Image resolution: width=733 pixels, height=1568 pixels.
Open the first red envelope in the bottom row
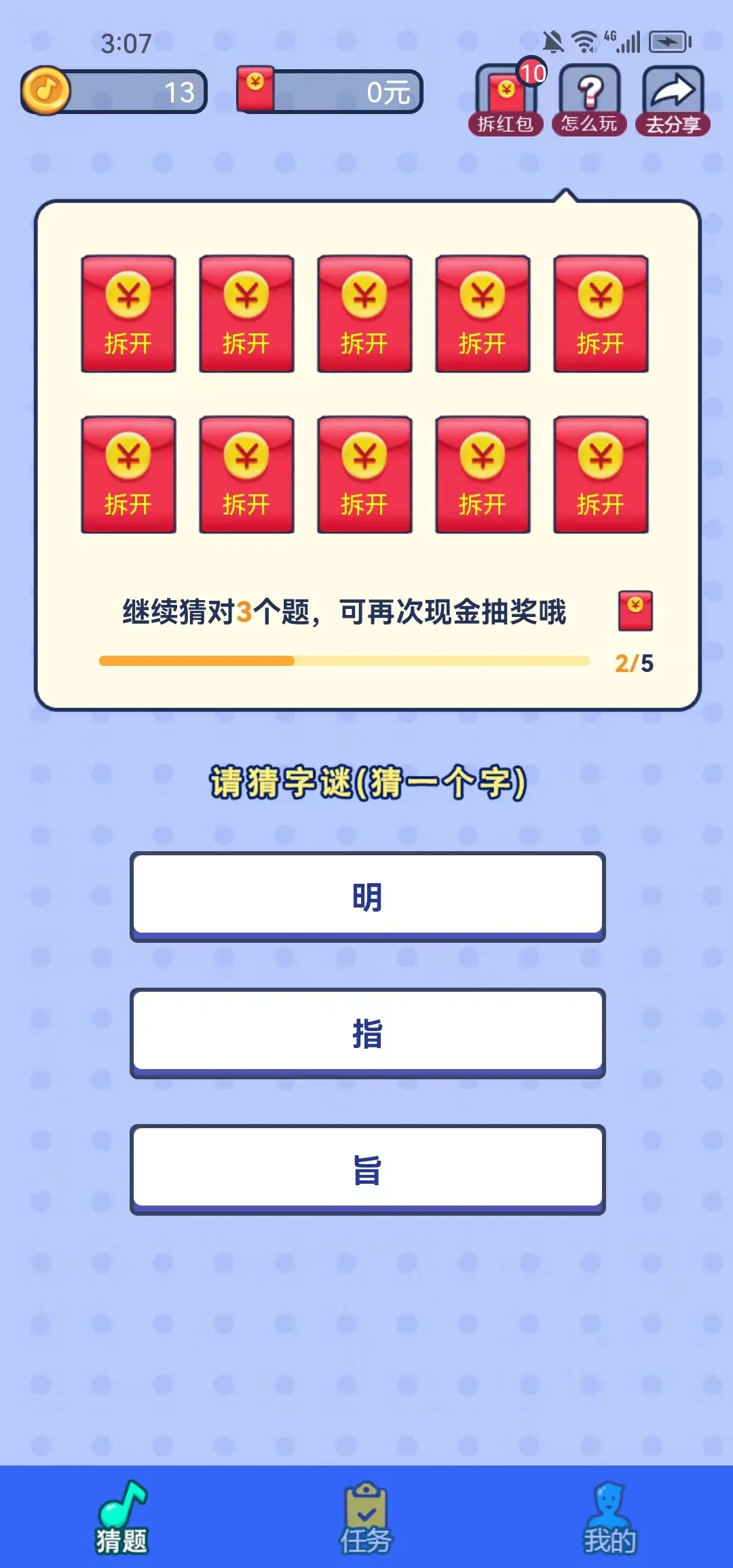pos(128,475)
